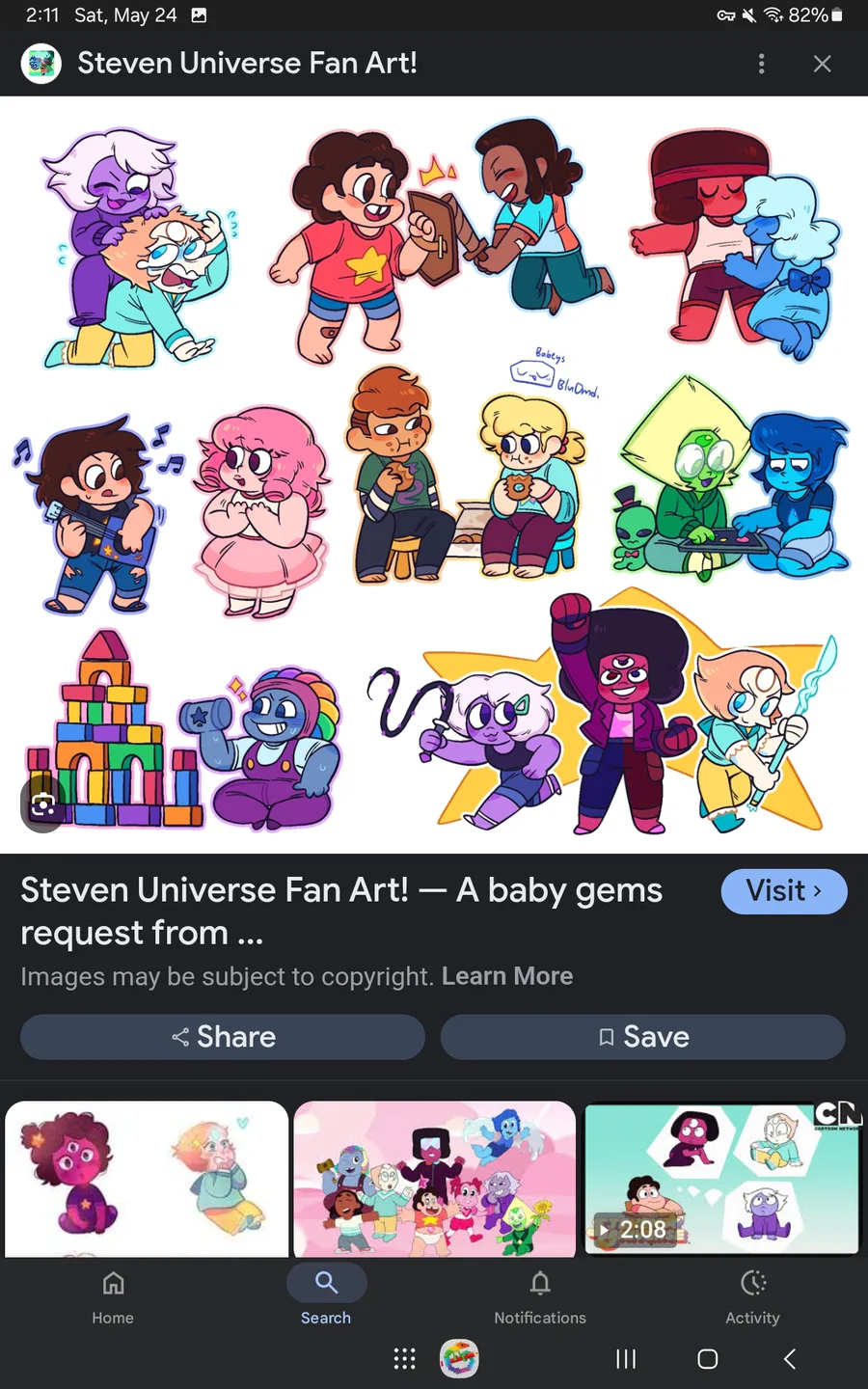This screenshot has height=1389, width=868.
Task: Open the three-dot overflow menu
Action: coord(762,64)
